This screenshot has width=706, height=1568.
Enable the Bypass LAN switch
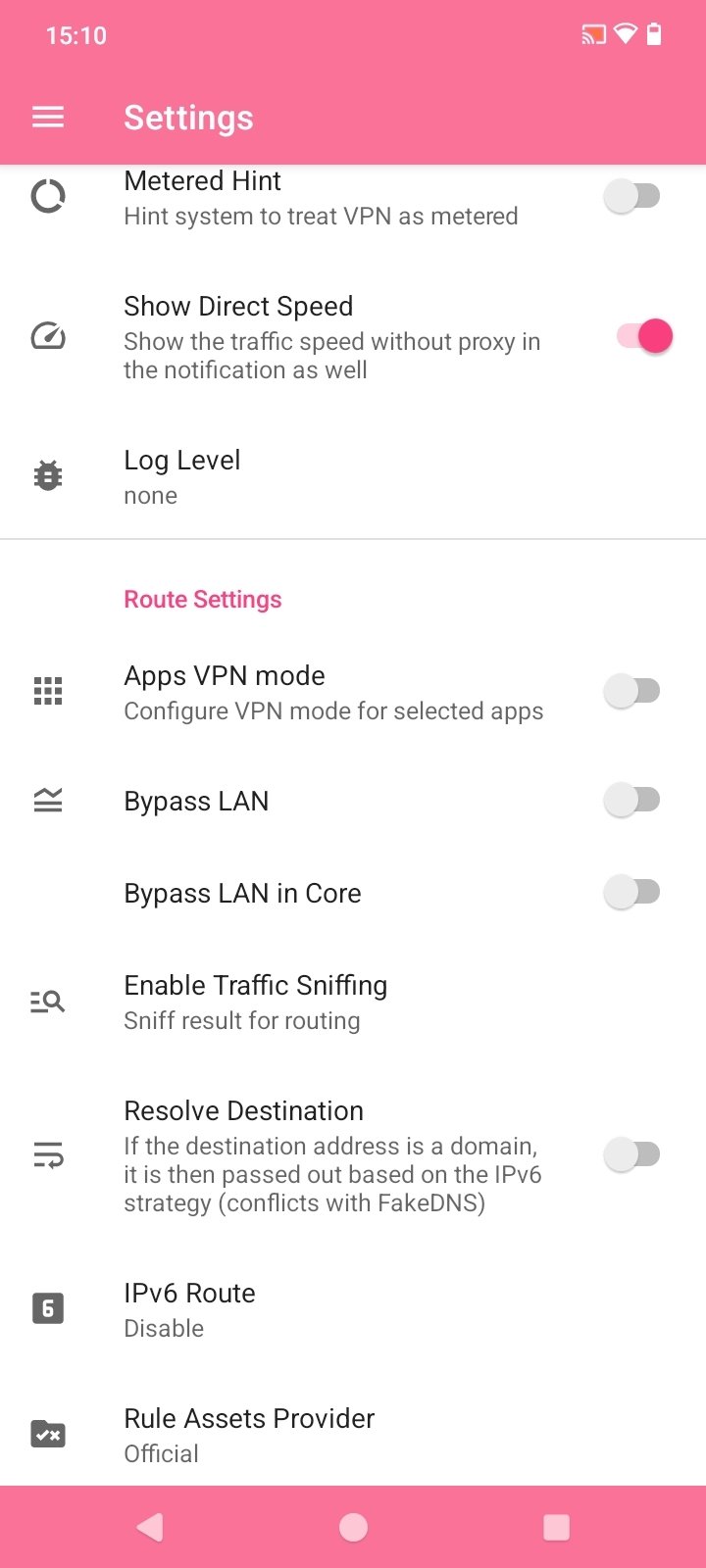[x=632, y=801]
